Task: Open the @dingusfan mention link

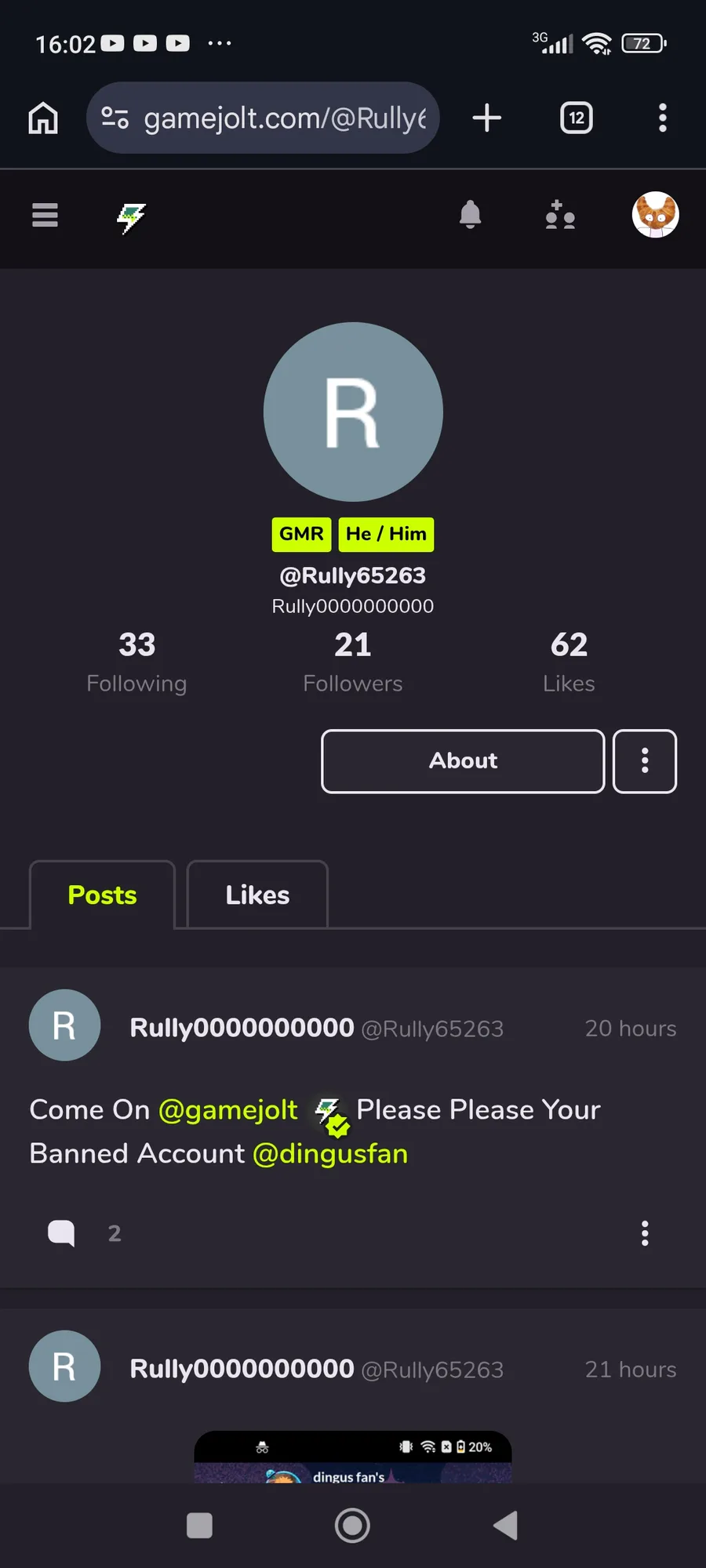Action: tap(330, 1154)
